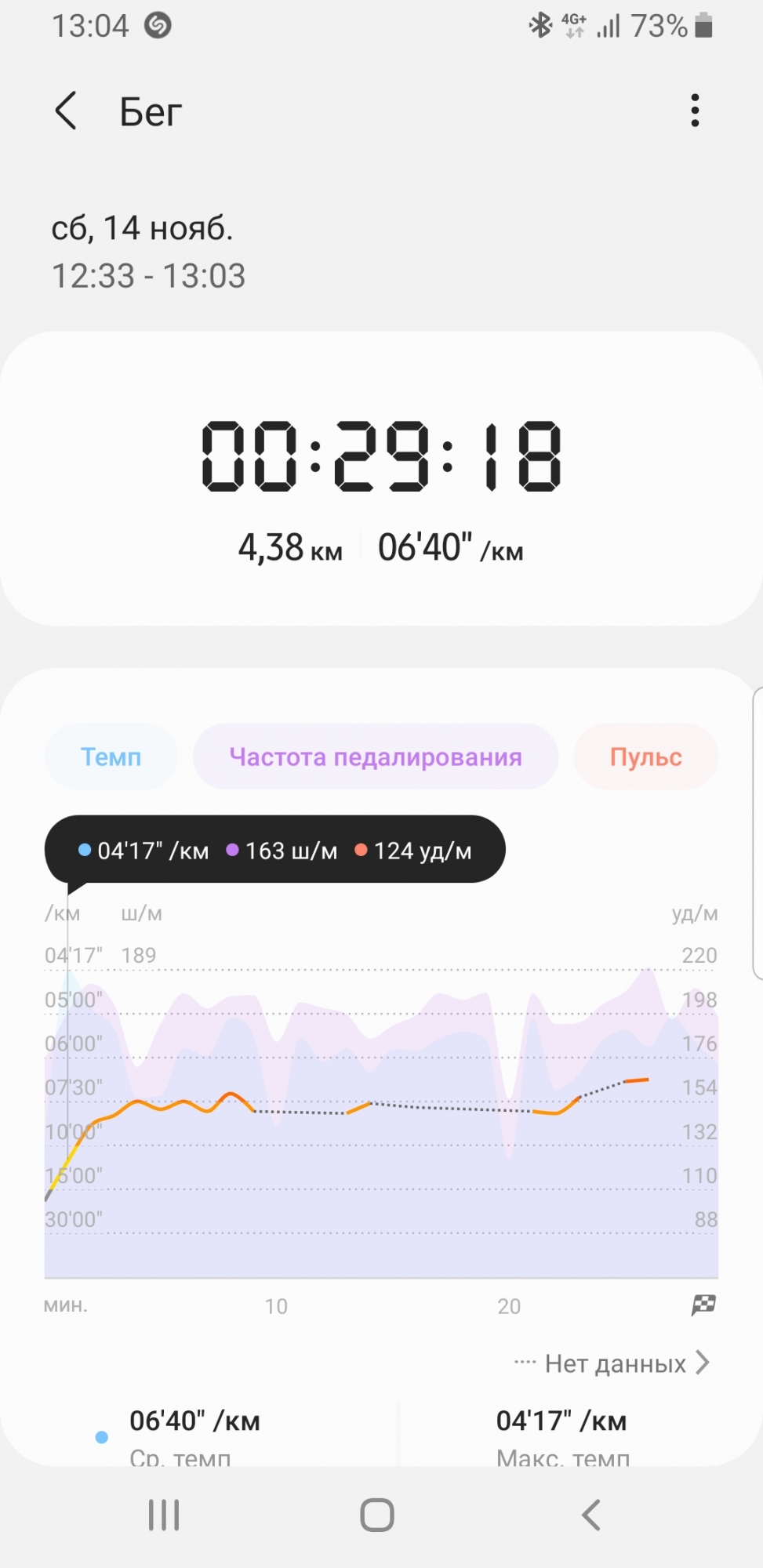Image resolution: width=763 pixels, height=1568 pixels.
Task: Toggle the Пульс chart chip
Action: pos(645,757)
